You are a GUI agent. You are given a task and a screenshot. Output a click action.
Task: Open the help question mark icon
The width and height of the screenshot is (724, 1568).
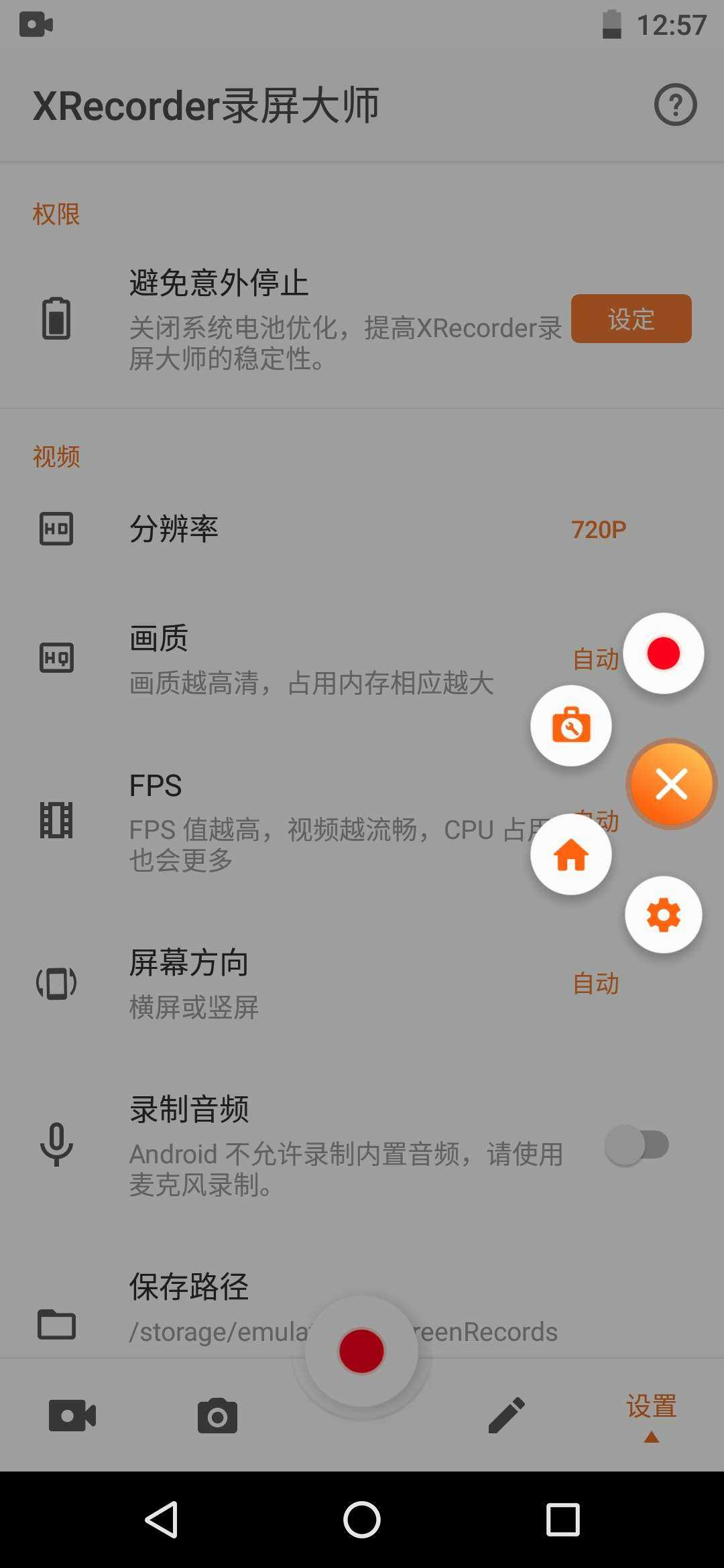pos(675,105)
